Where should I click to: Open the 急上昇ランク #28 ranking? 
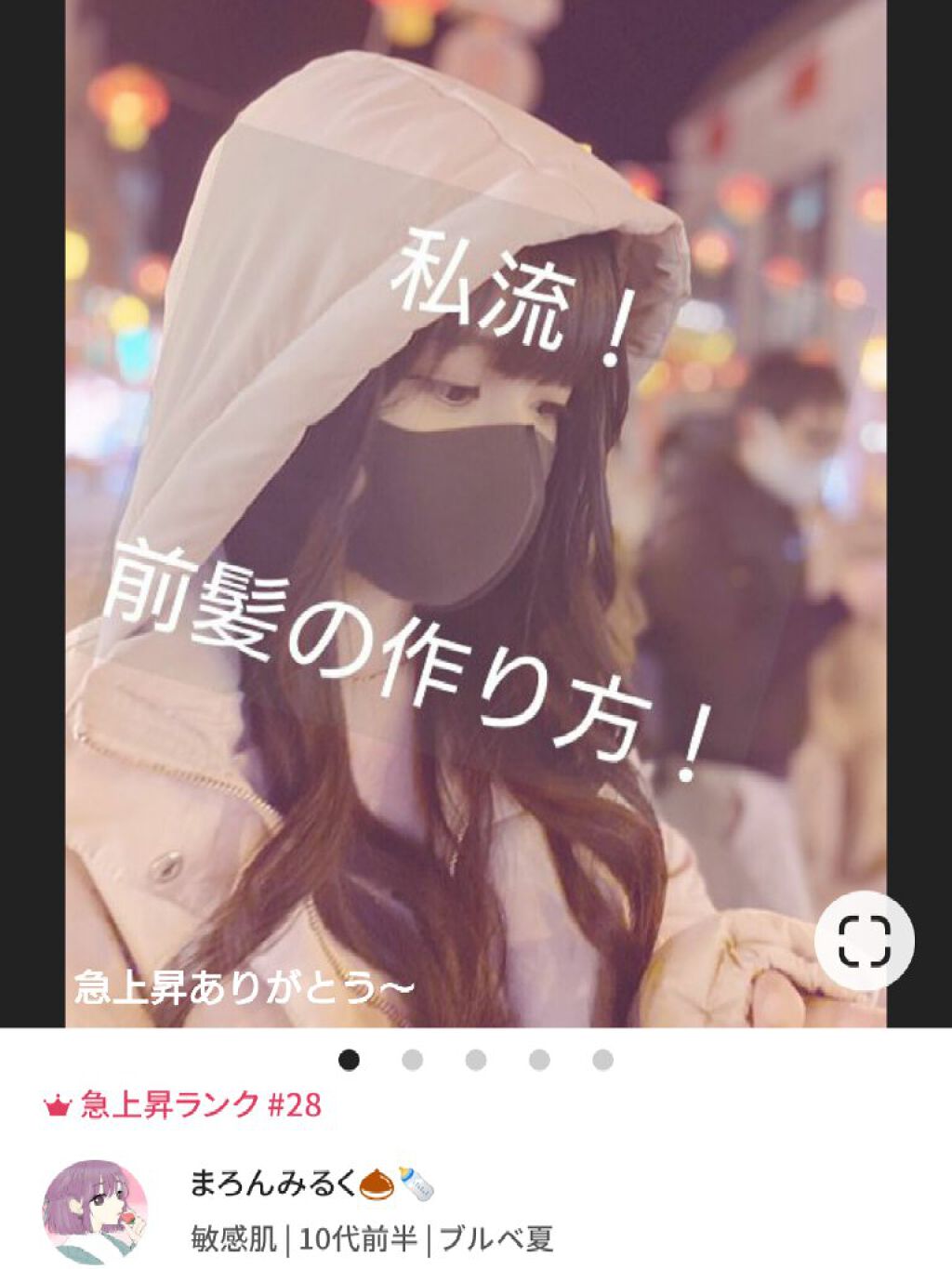183,1104
